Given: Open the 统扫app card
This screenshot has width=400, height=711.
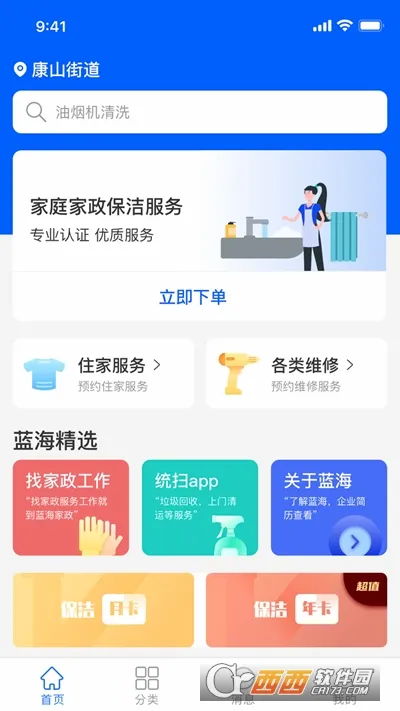Looking at the screenshot, I should pyautogui.click(x=200, y=508).
